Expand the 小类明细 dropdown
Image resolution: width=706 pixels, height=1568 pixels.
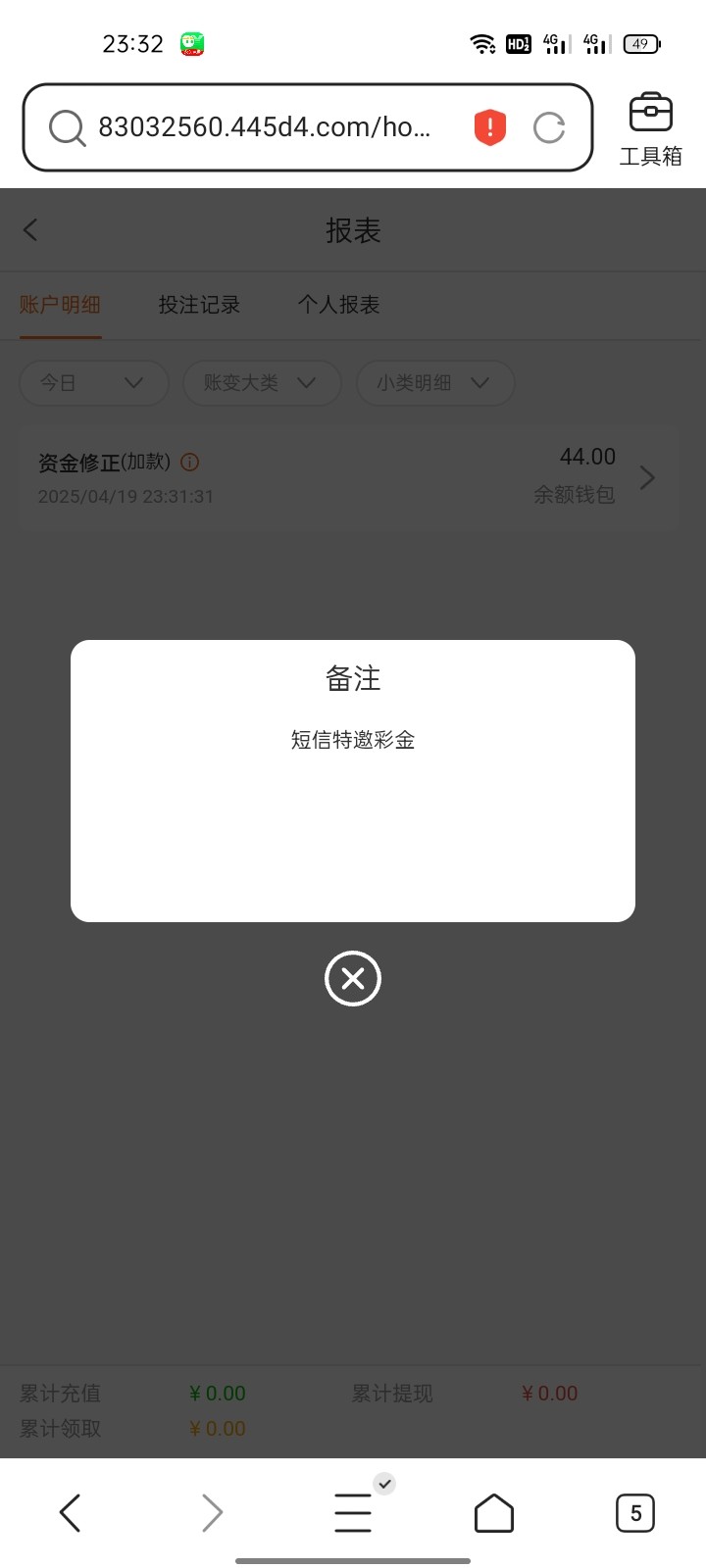(x=434, y=382)
